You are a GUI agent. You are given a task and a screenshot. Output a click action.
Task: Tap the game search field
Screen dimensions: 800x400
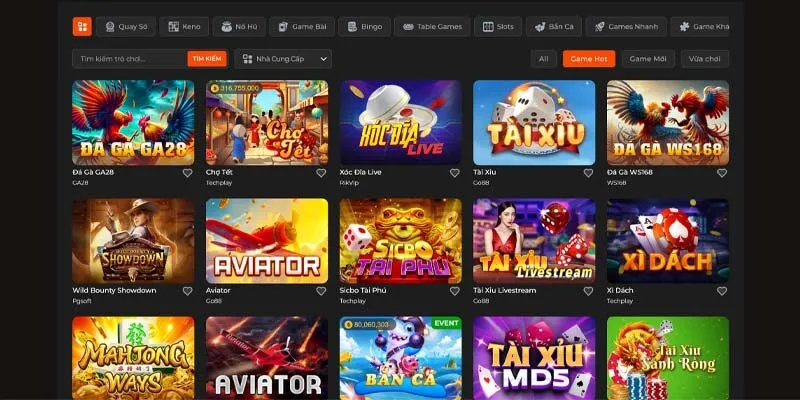coord(130,59)
